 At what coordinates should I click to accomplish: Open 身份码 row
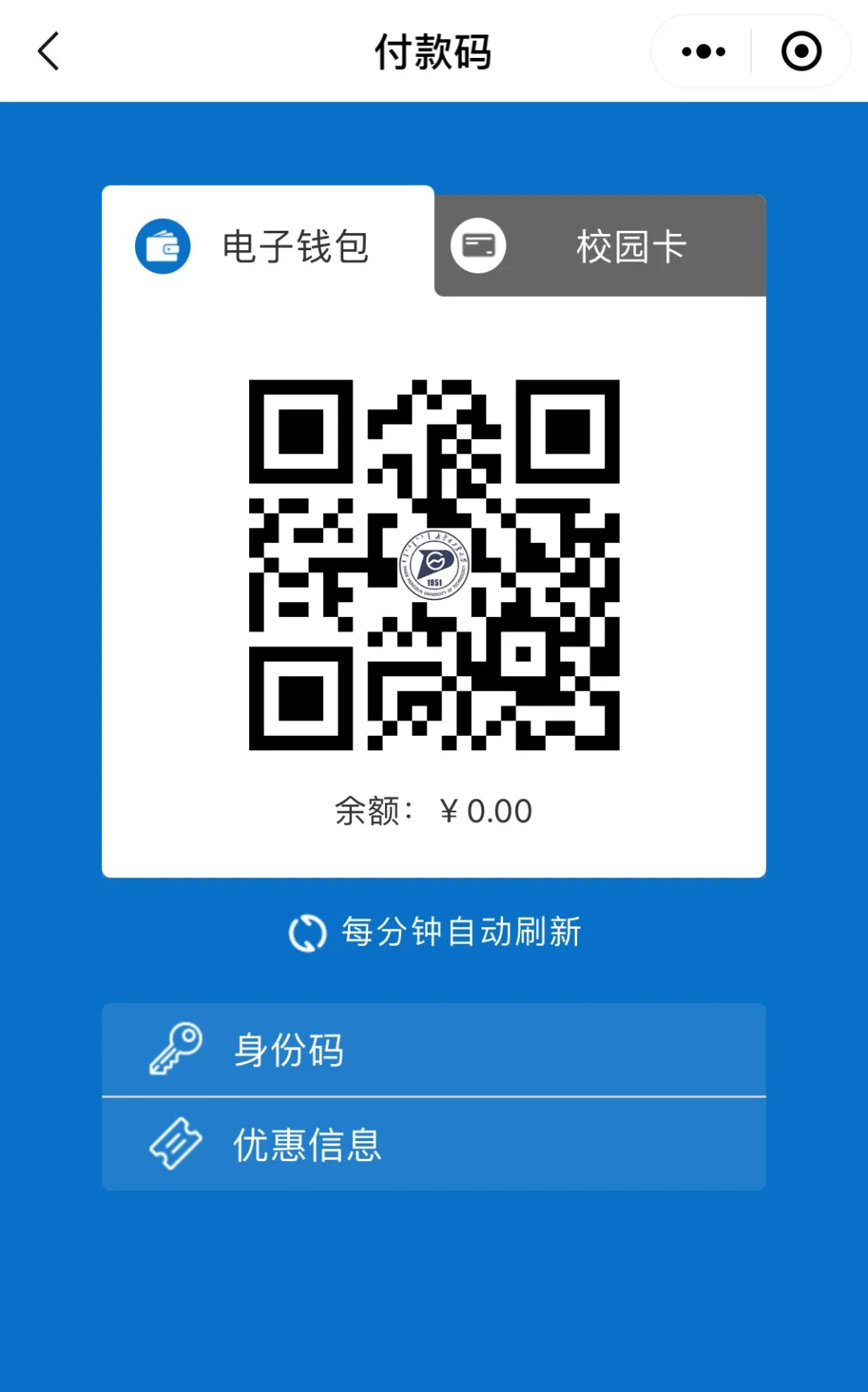point(434,1049)
